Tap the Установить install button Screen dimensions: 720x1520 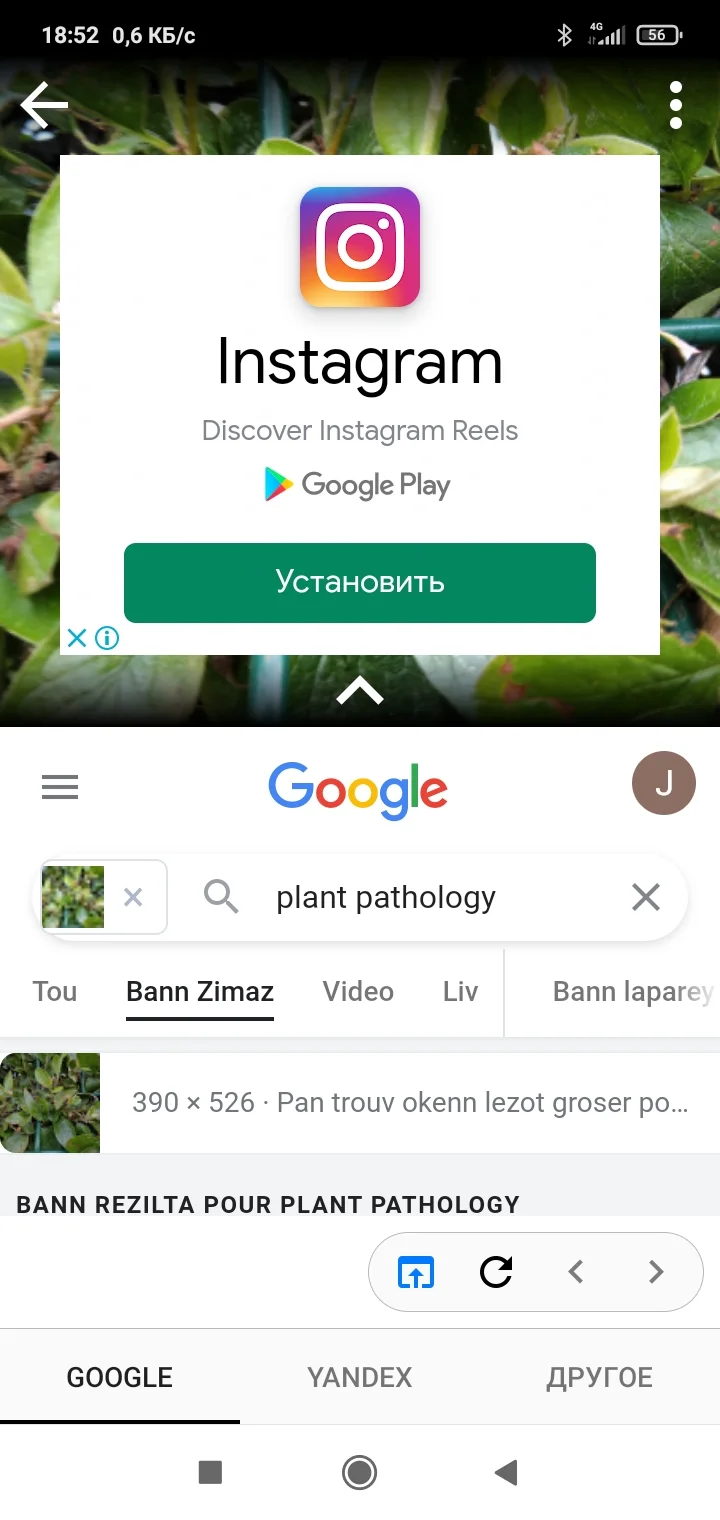click(359, 583)
